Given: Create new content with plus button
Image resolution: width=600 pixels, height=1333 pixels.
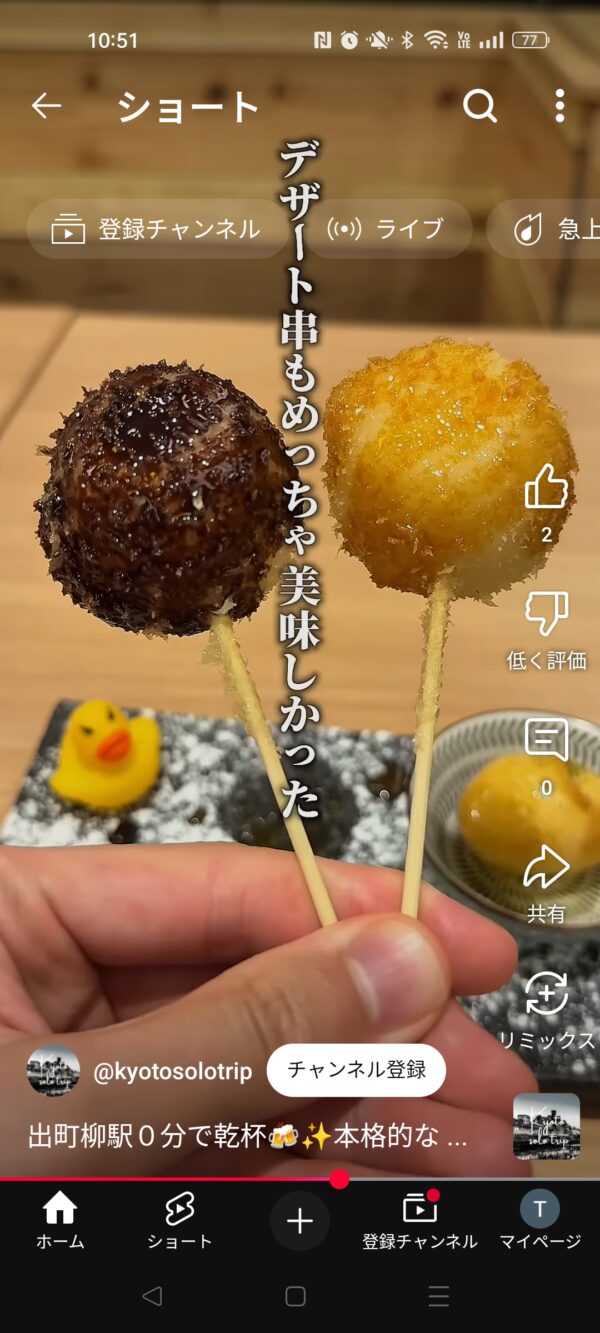Looking at the screenshot, I should point(300,1221).
